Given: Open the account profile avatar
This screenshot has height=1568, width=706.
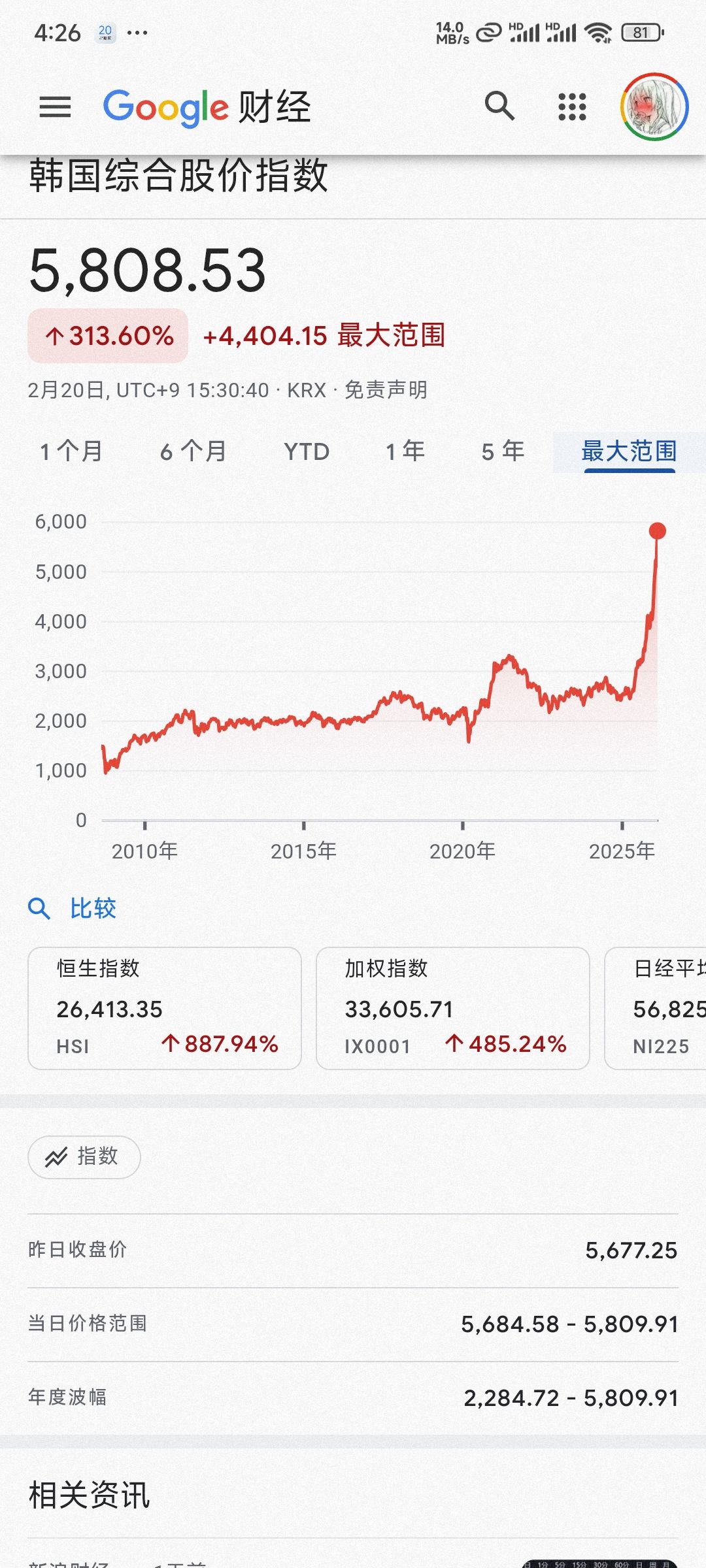Looking at the screenshot, I should point(654,107).
